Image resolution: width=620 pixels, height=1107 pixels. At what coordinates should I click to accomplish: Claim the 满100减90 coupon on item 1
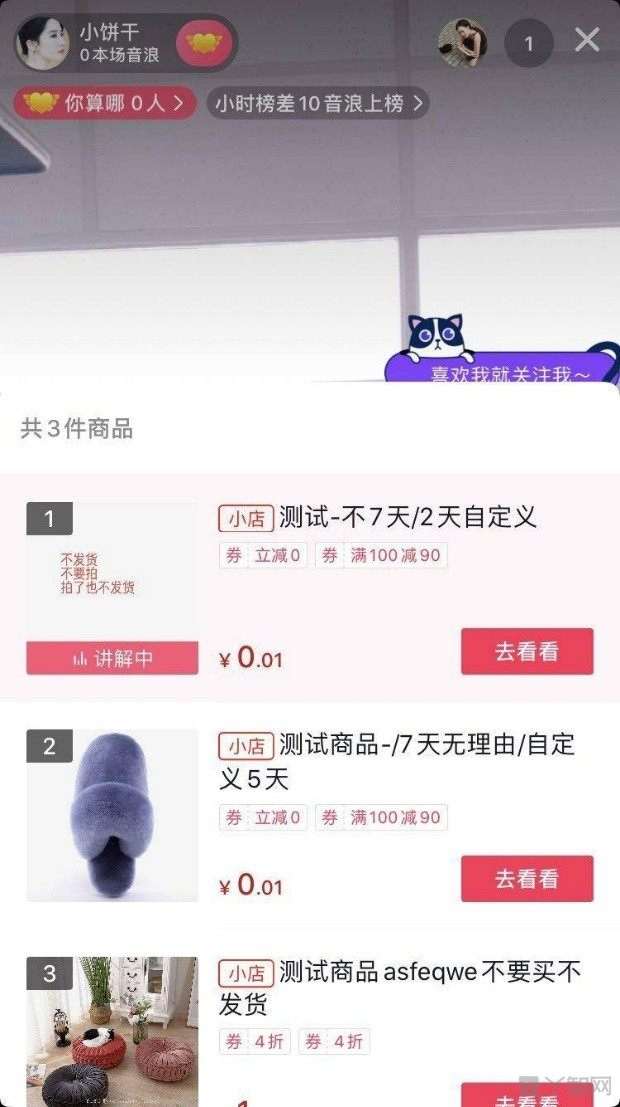[x=382, y=556]
